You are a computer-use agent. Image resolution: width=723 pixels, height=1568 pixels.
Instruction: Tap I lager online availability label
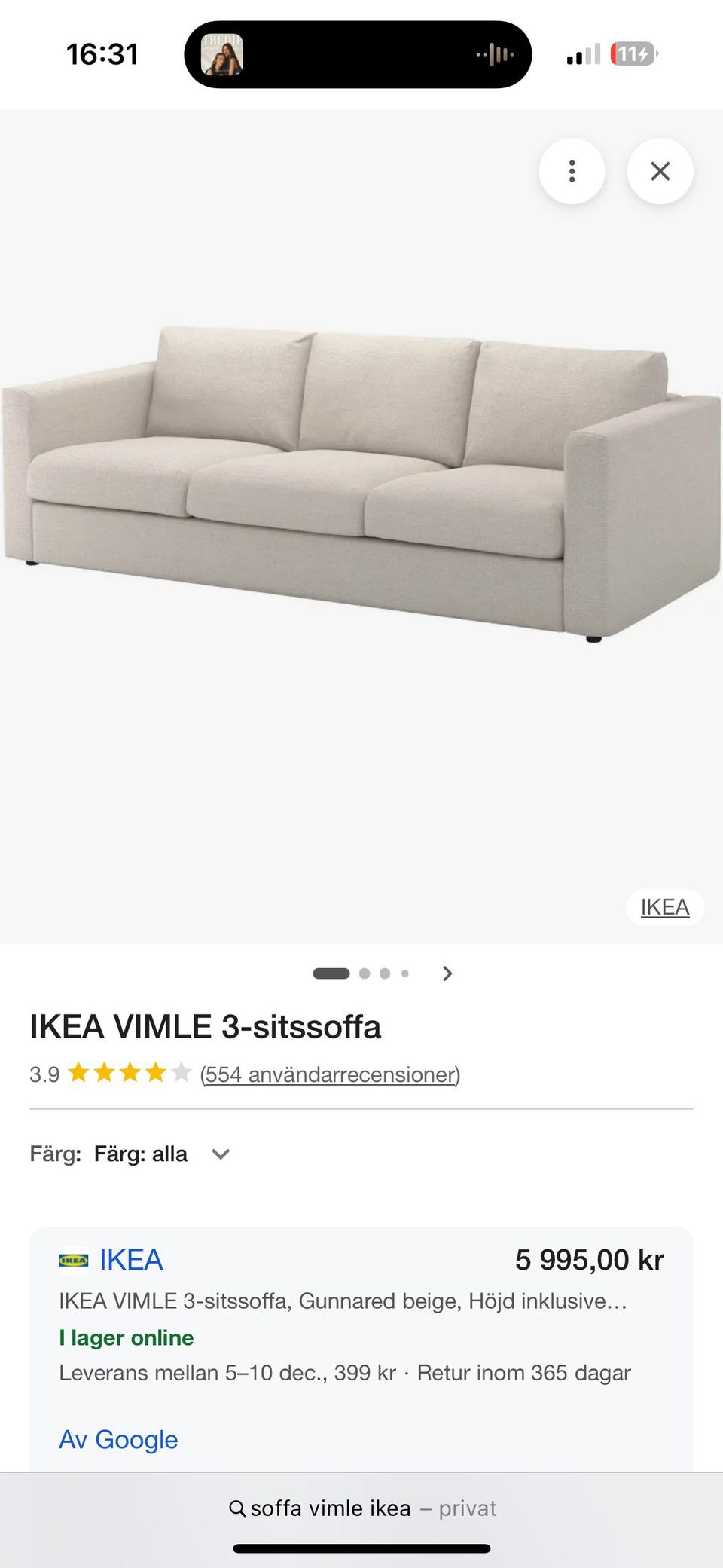click(x=125, y=1337)
